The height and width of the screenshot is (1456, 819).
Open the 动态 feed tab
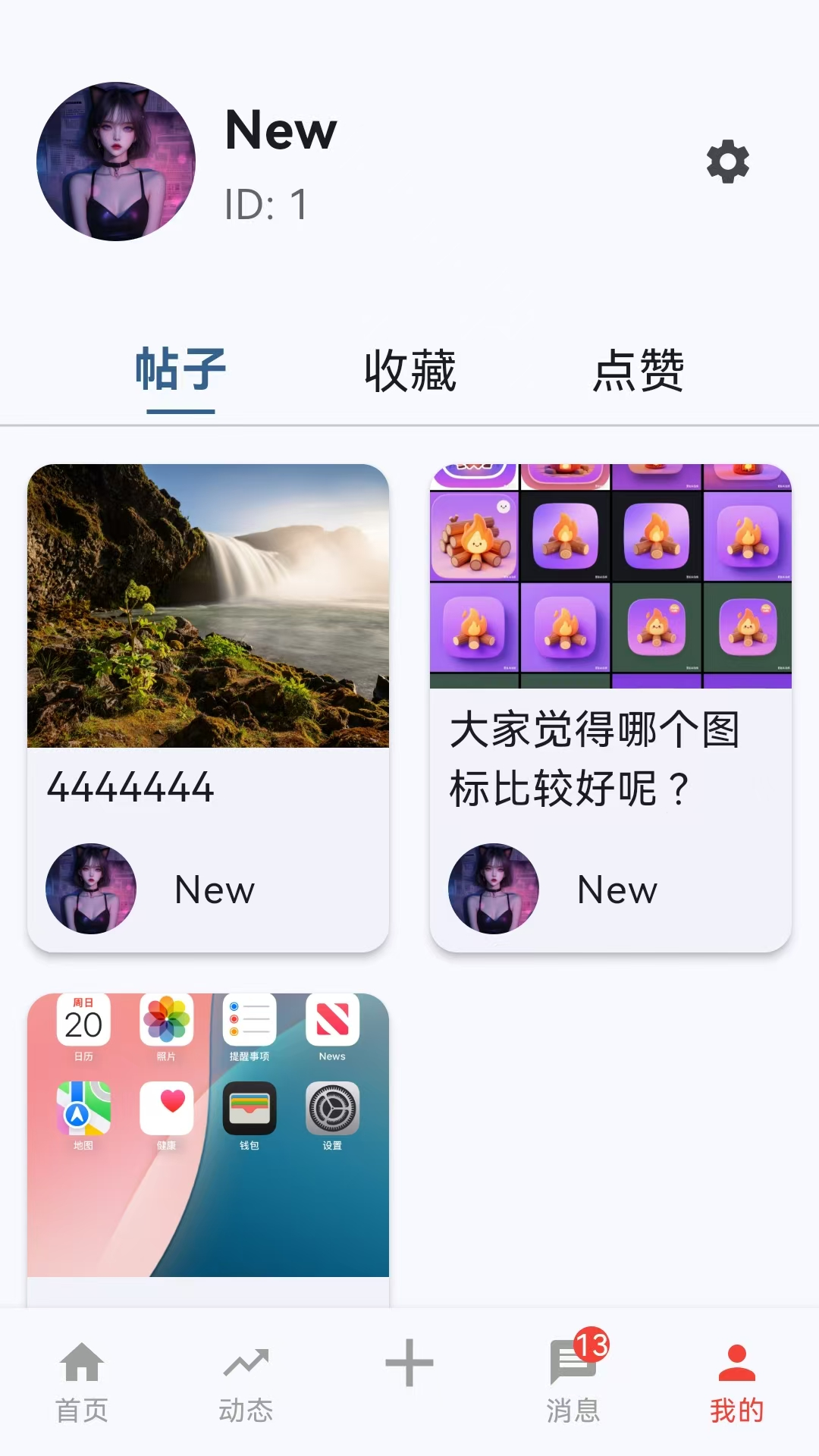[x=246, y=1380]
